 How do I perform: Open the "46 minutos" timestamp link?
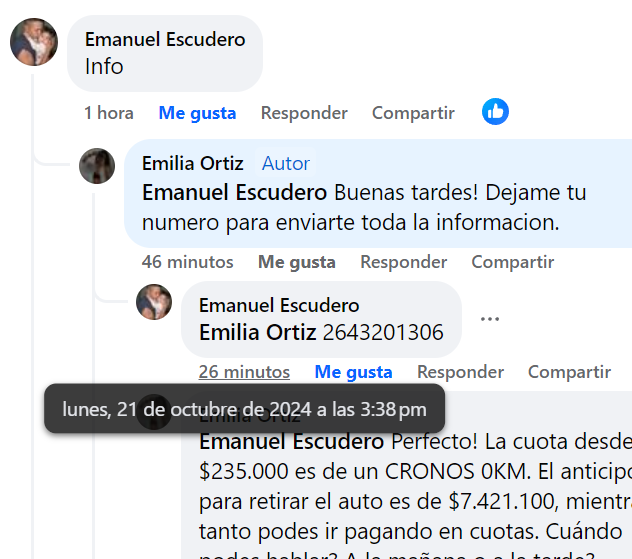[x=187, y=262]
